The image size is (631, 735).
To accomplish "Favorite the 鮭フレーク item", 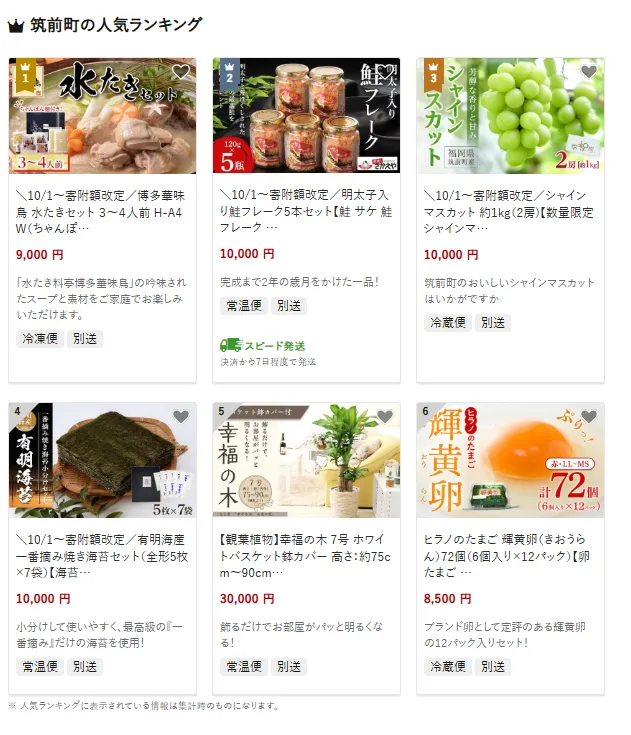I will click(384, 72).
